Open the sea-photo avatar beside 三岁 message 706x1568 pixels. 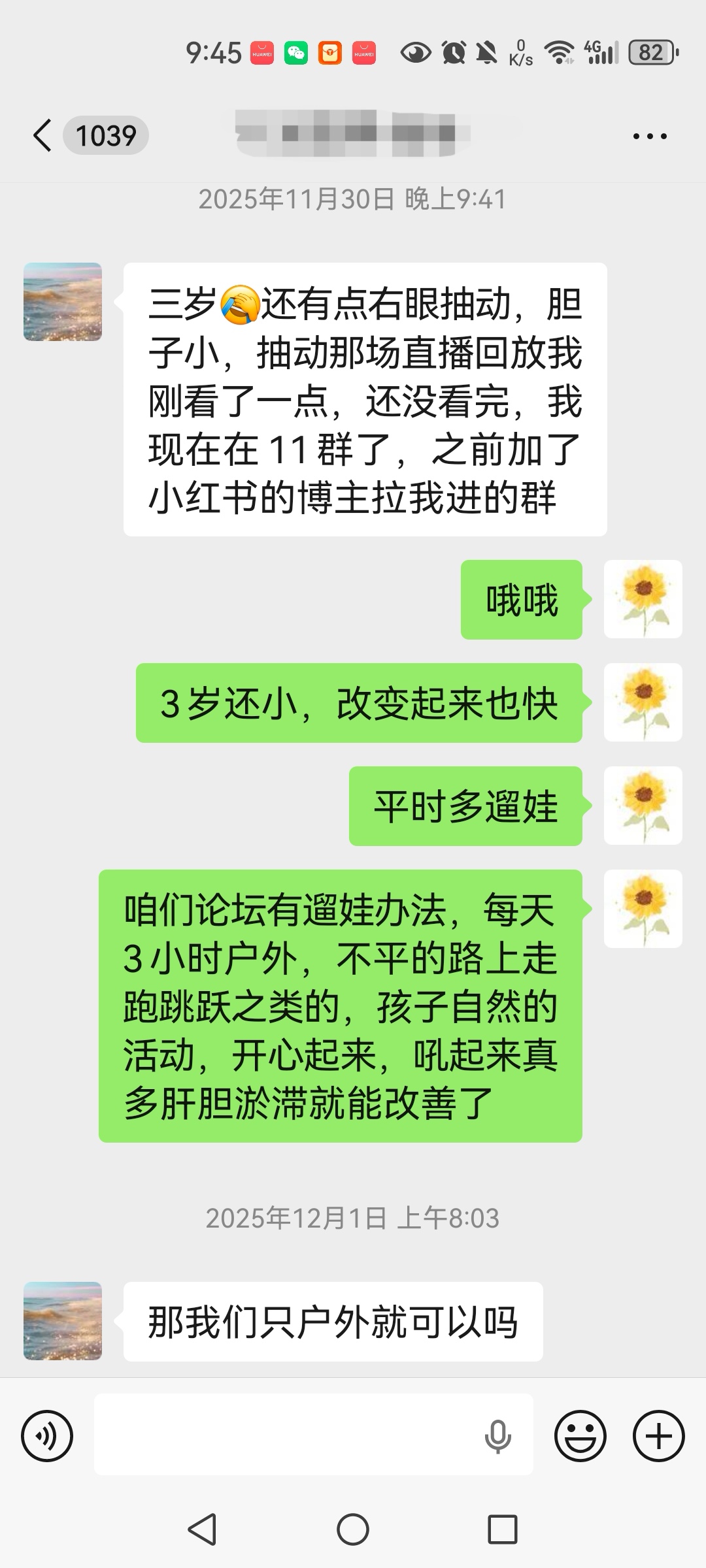click(x=63, y=302)
